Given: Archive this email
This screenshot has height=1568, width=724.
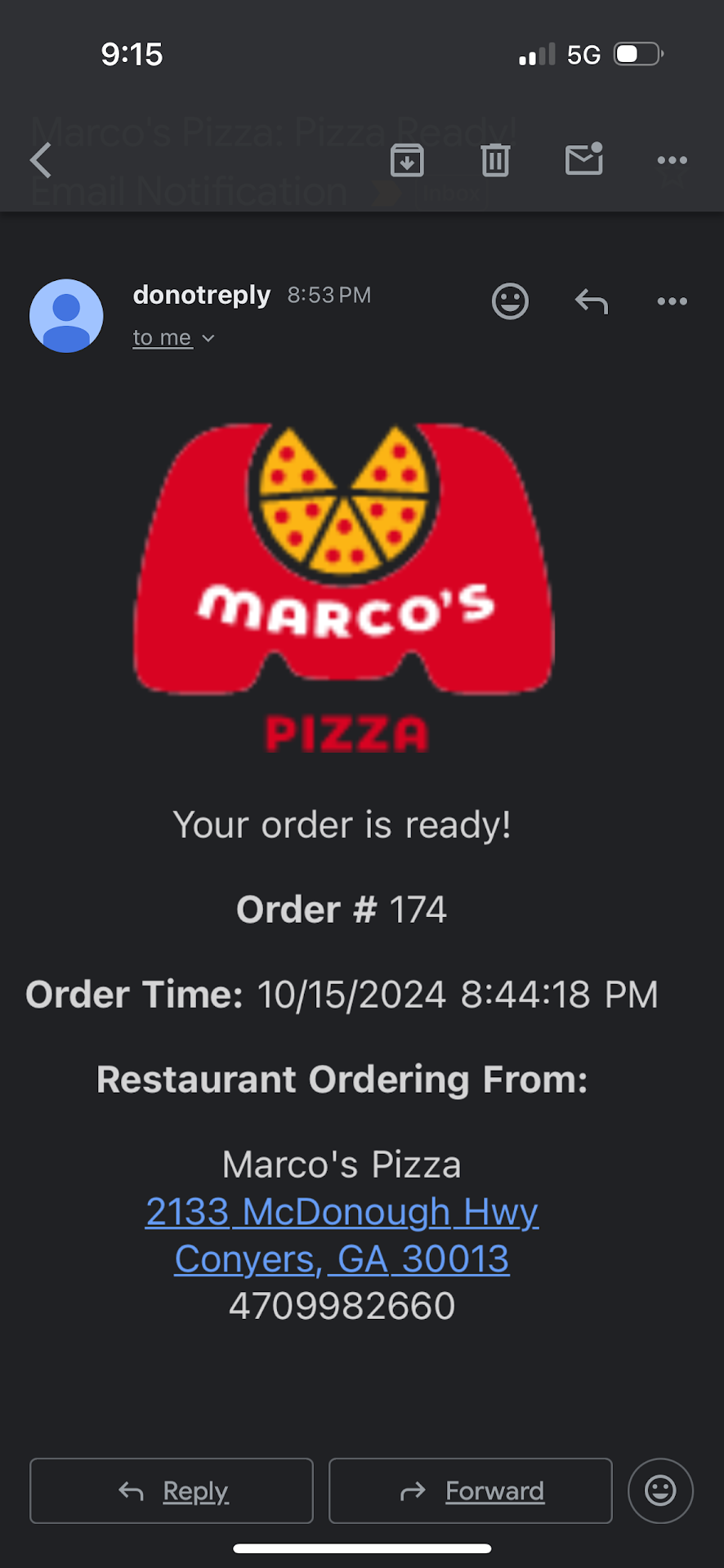Looking at the screenshot, I should coord(407,160).
